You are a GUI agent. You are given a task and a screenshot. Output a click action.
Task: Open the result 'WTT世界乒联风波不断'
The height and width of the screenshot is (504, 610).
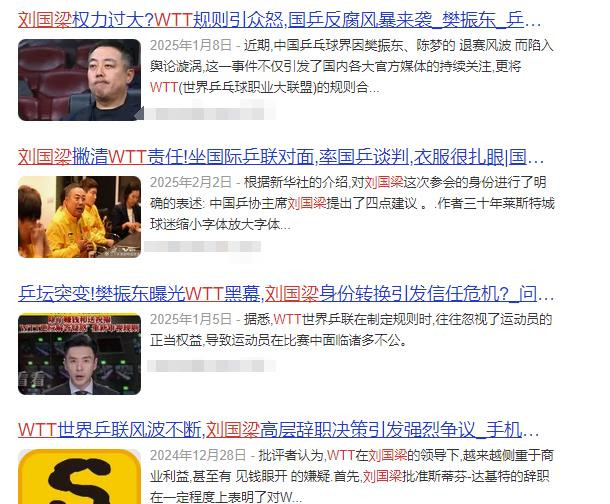282,430
